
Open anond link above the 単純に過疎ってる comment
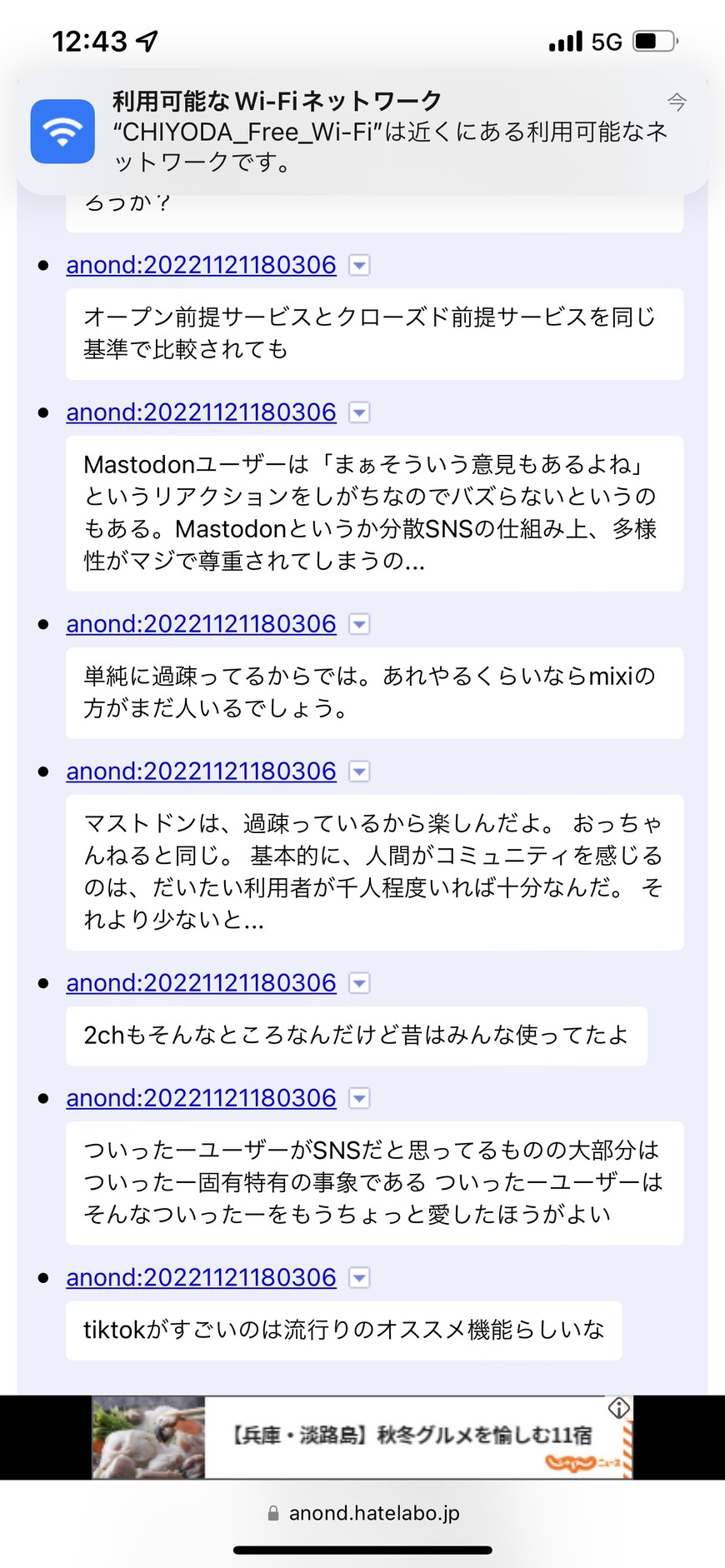(x=201, y=624)
